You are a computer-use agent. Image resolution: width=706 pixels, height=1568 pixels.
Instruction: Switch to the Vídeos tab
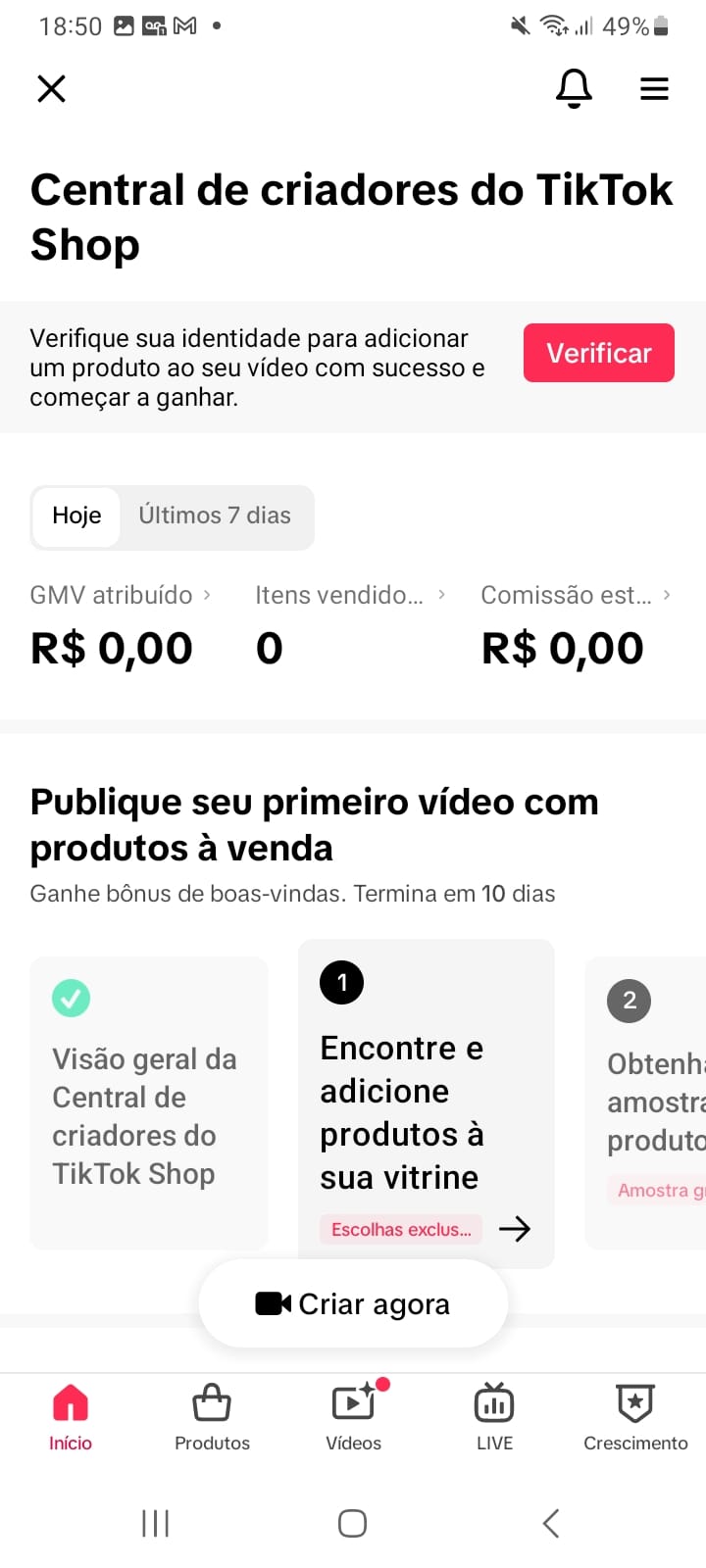pos(353,1417)
